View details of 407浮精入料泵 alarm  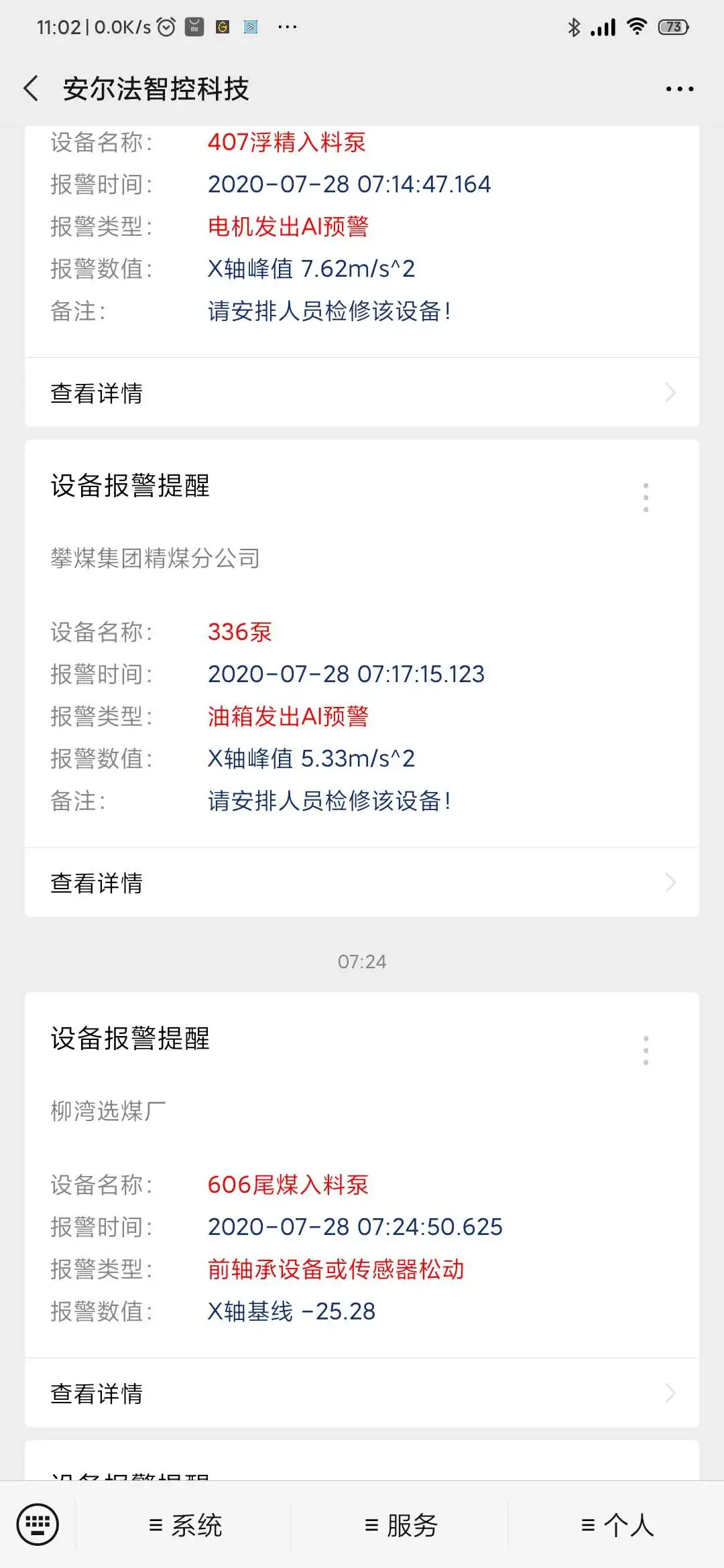point(362,393)
